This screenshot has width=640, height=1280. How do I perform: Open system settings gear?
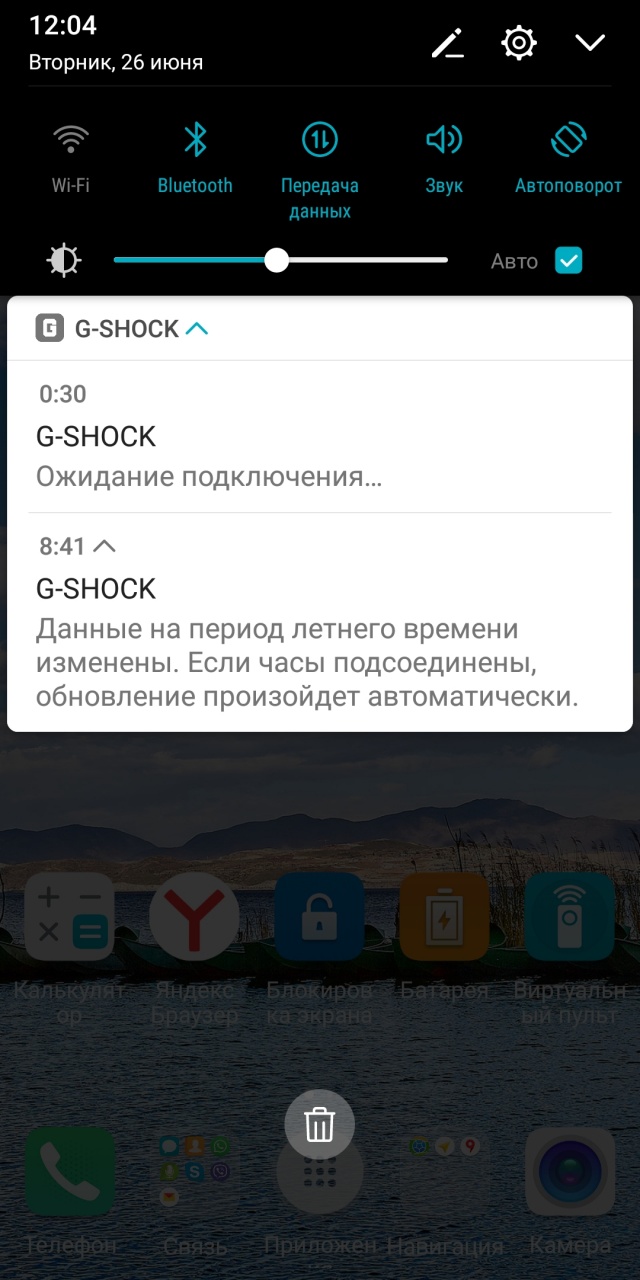[x=519, y=43]
